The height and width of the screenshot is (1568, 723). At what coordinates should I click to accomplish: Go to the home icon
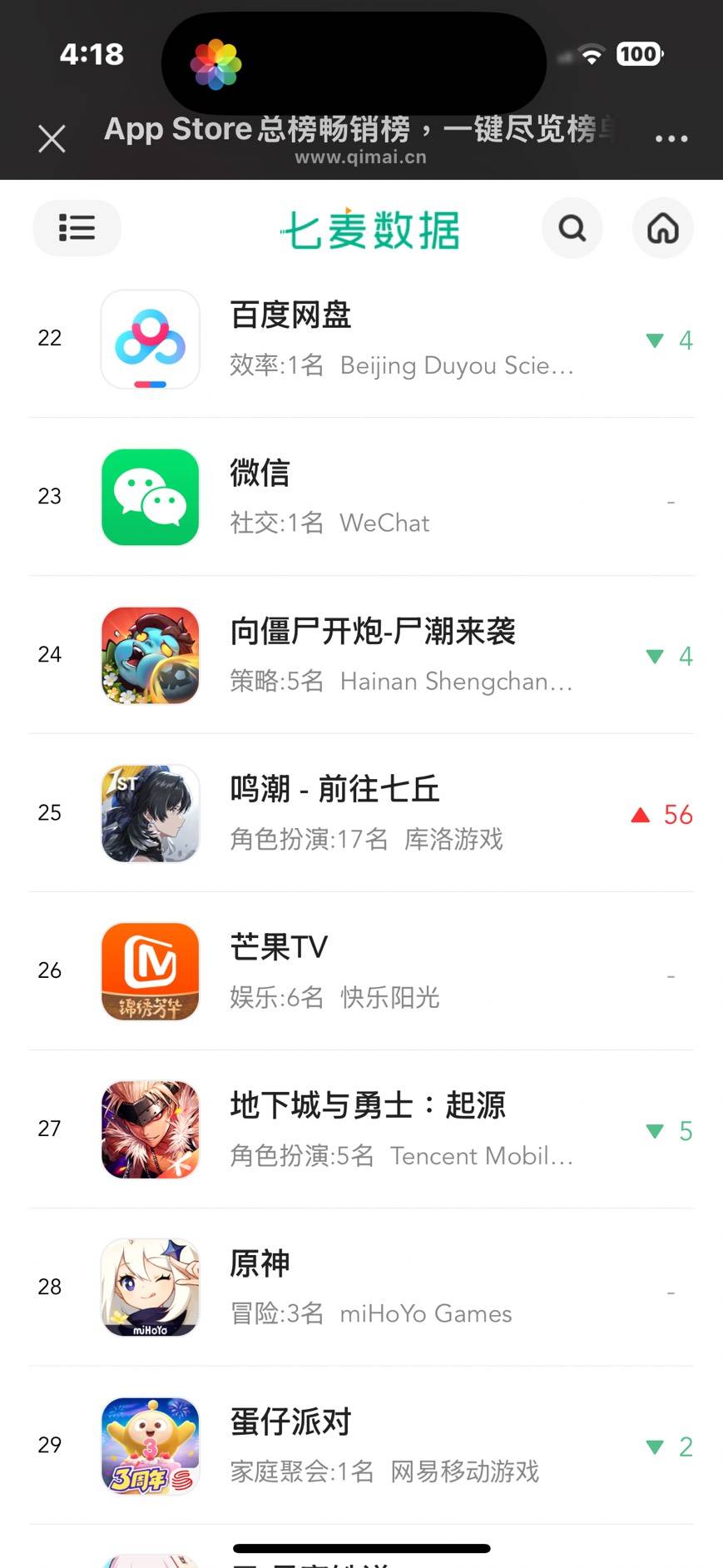(662, 228)
